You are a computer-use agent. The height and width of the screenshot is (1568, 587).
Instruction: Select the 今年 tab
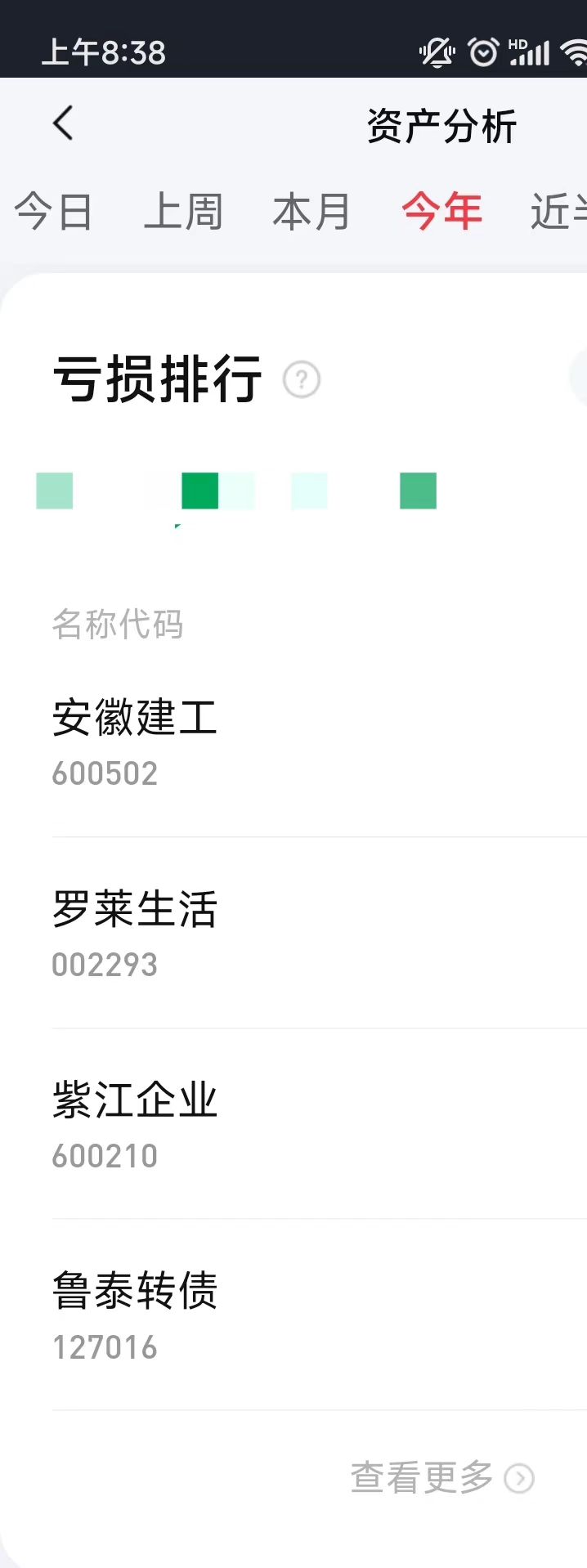441,212
